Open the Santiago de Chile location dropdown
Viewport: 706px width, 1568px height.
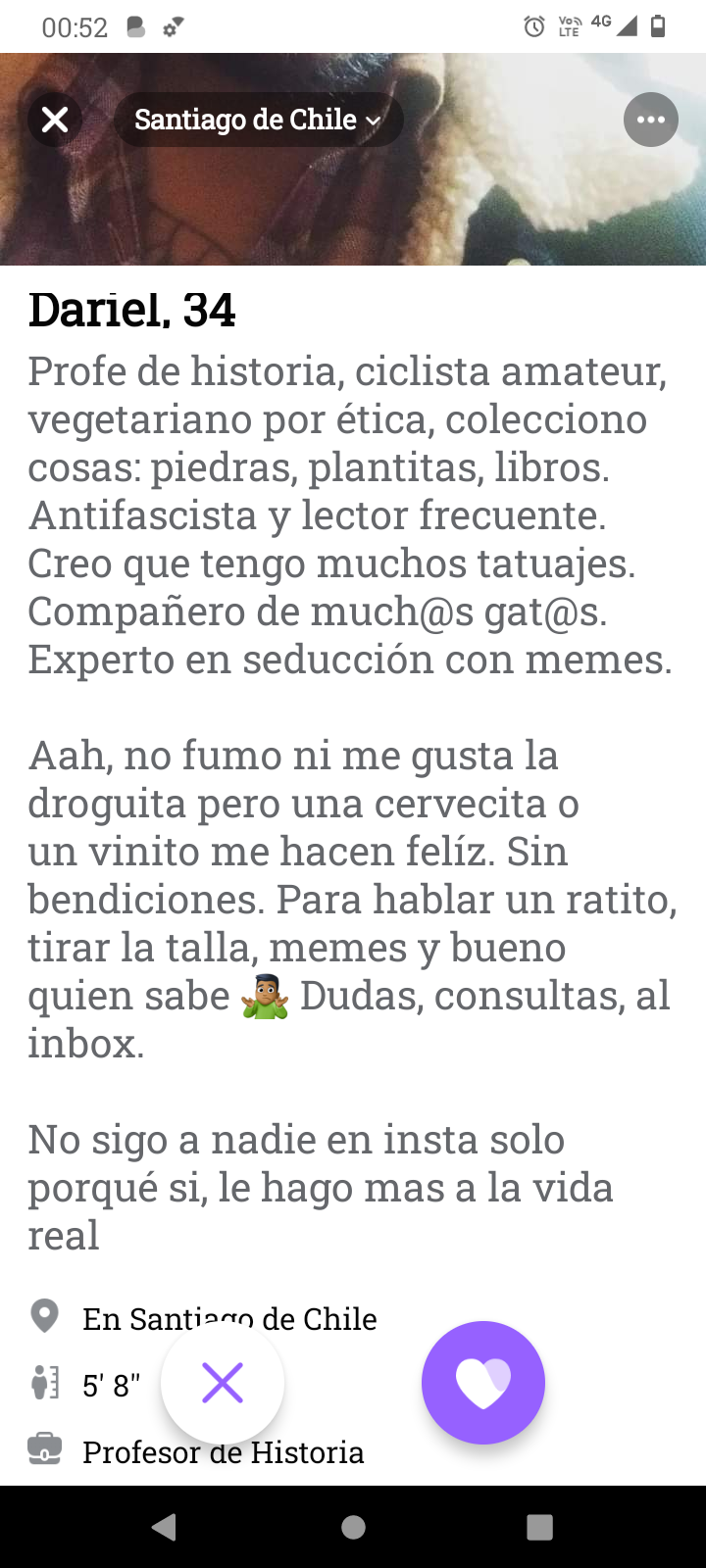[x=258, y=120]
